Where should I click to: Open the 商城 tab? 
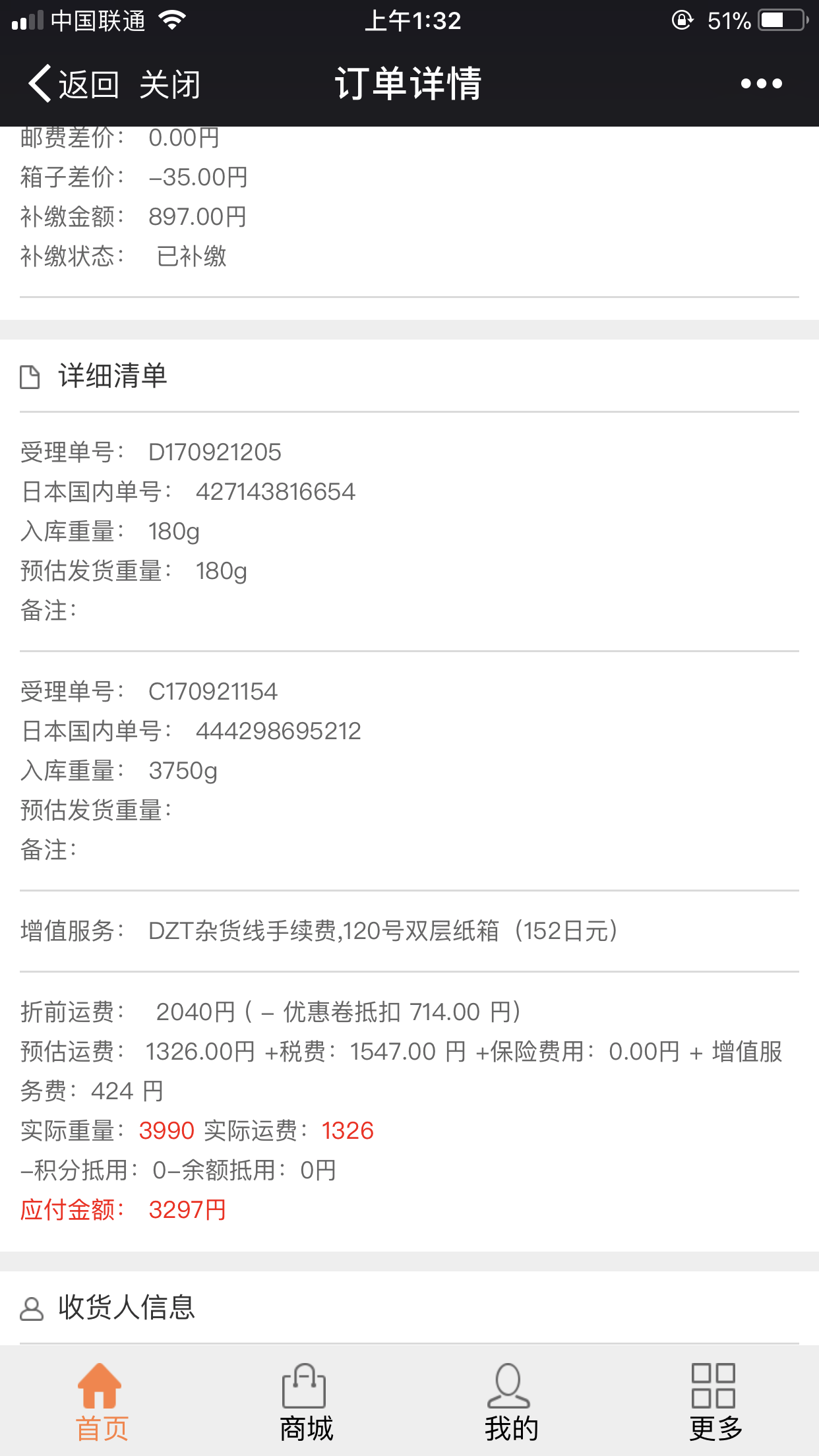coord(307,1402)
